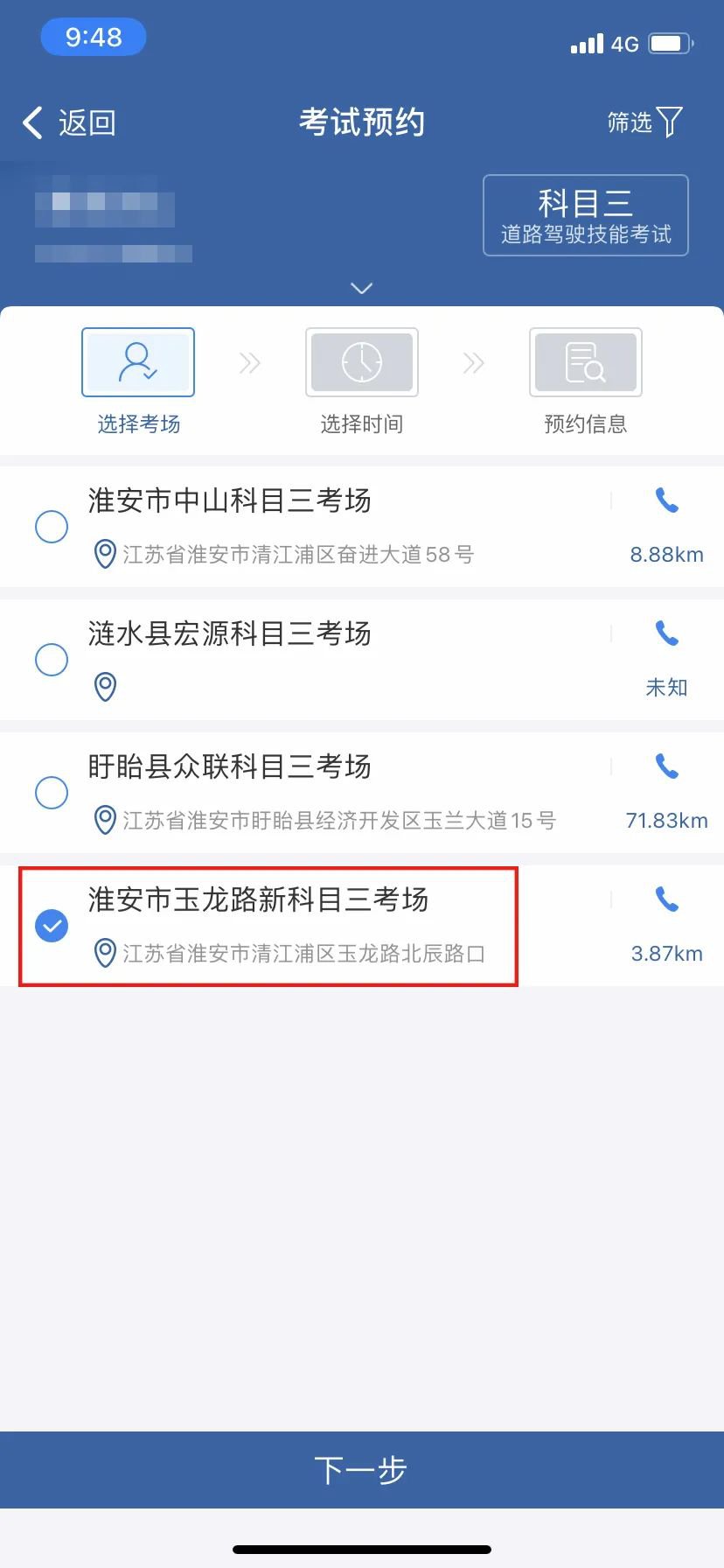Tap the 科目三 exam subject button

(586, 215)
